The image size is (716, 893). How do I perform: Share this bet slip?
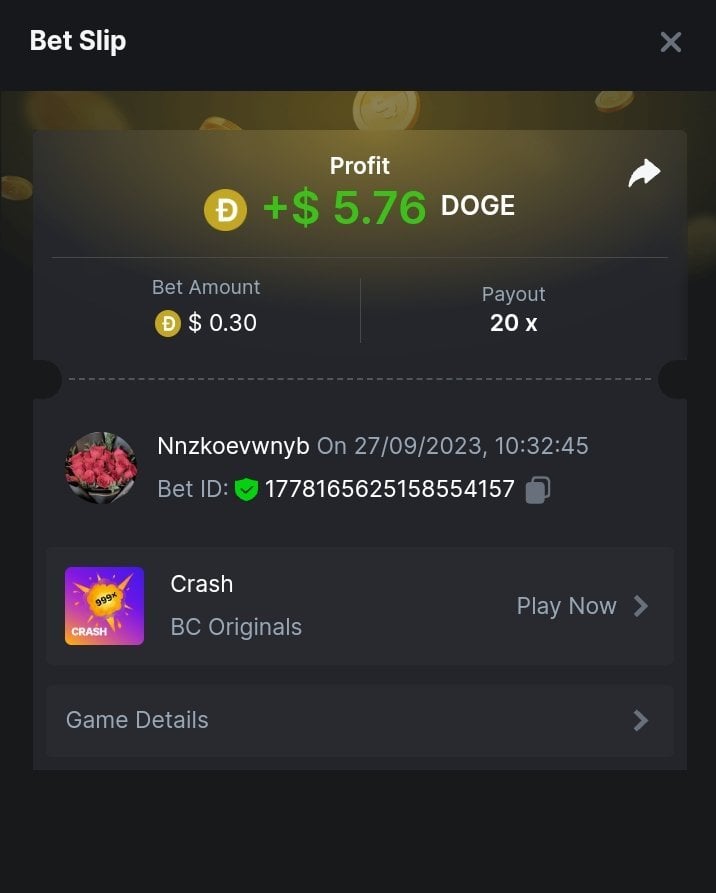tap(644, 173)
